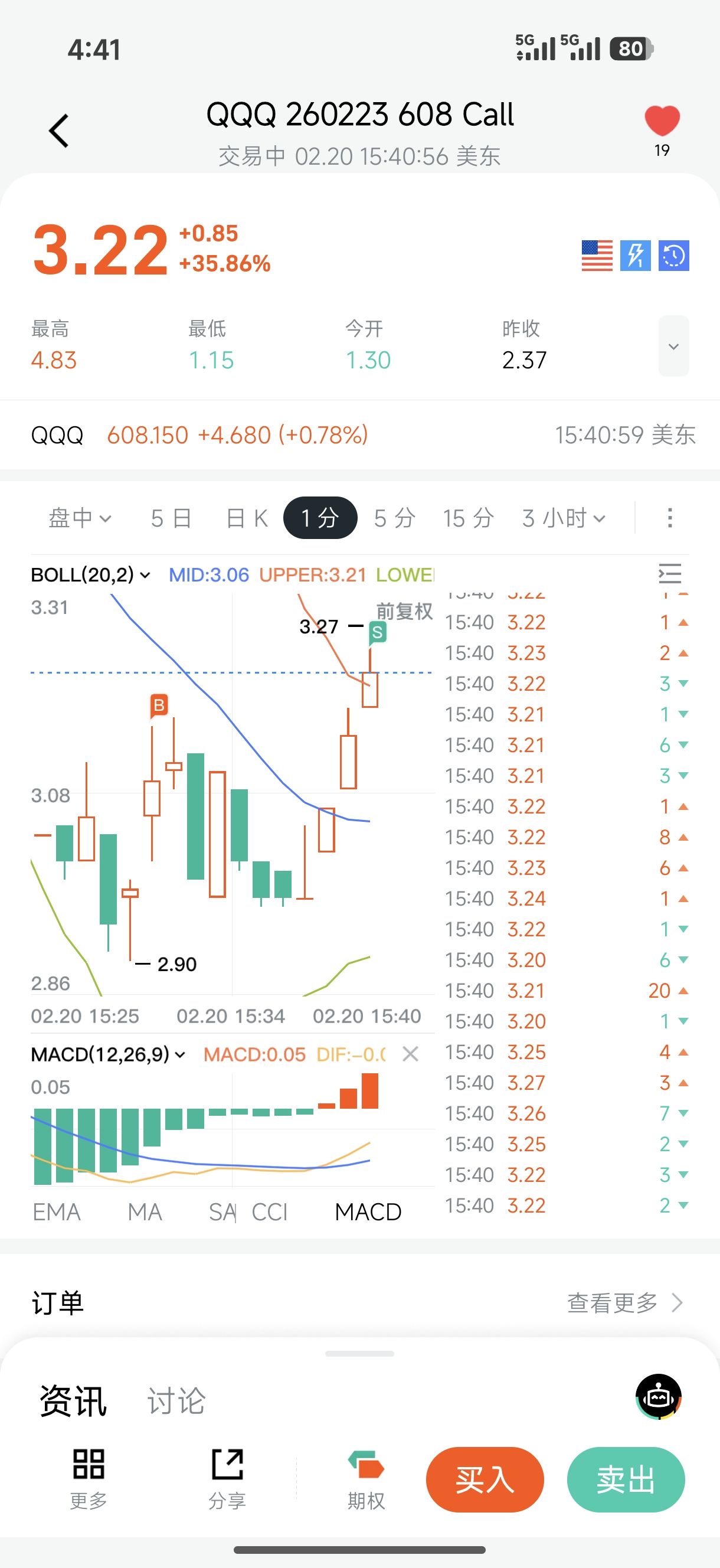Open the chart settings three-dot menu

[x=669, y=518]
